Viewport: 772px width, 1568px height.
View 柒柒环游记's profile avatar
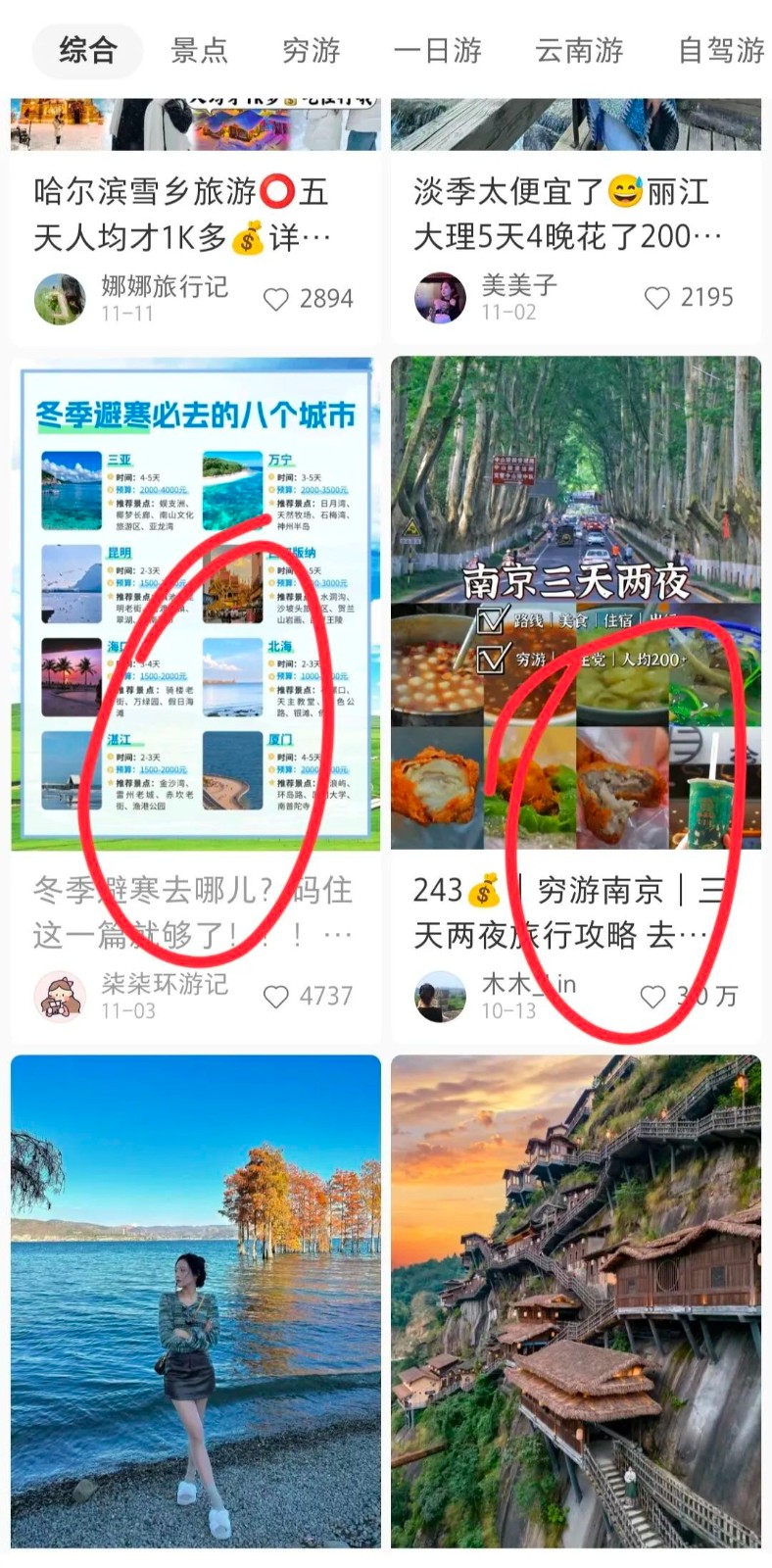pyautogui.click(x=60, y=997)
